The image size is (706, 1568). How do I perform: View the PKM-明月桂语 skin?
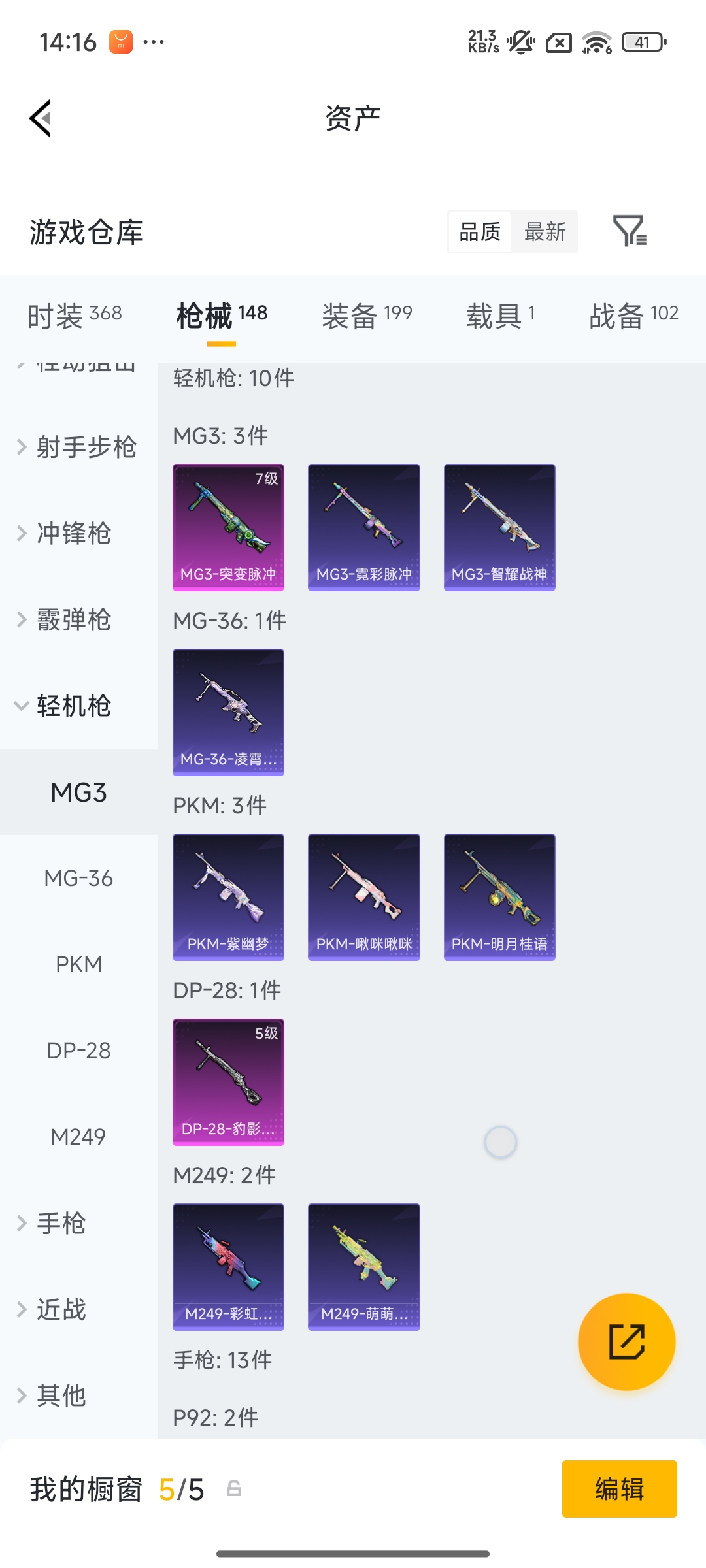[x=499, y=897]
